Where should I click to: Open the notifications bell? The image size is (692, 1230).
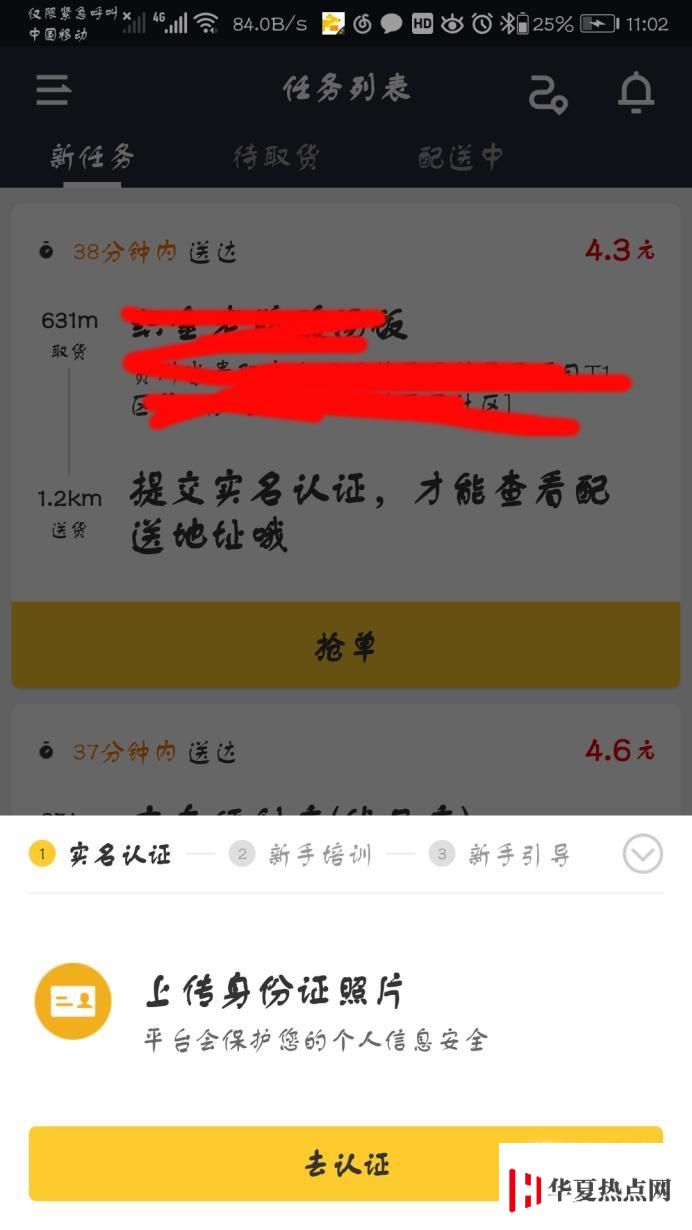[x=635, y=92]
